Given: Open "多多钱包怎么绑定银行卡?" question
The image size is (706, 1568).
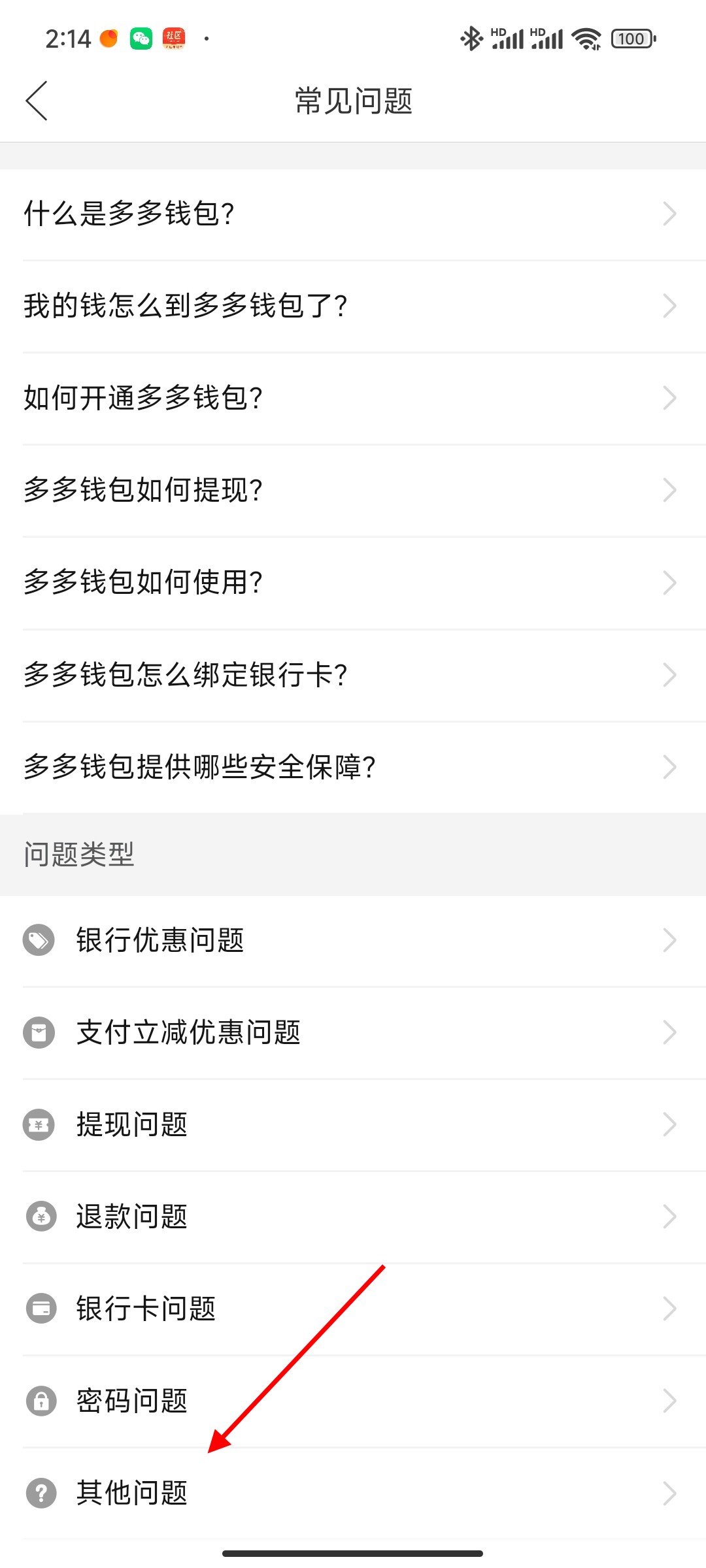Looking at the screenshot, I should tap(353, 676).
